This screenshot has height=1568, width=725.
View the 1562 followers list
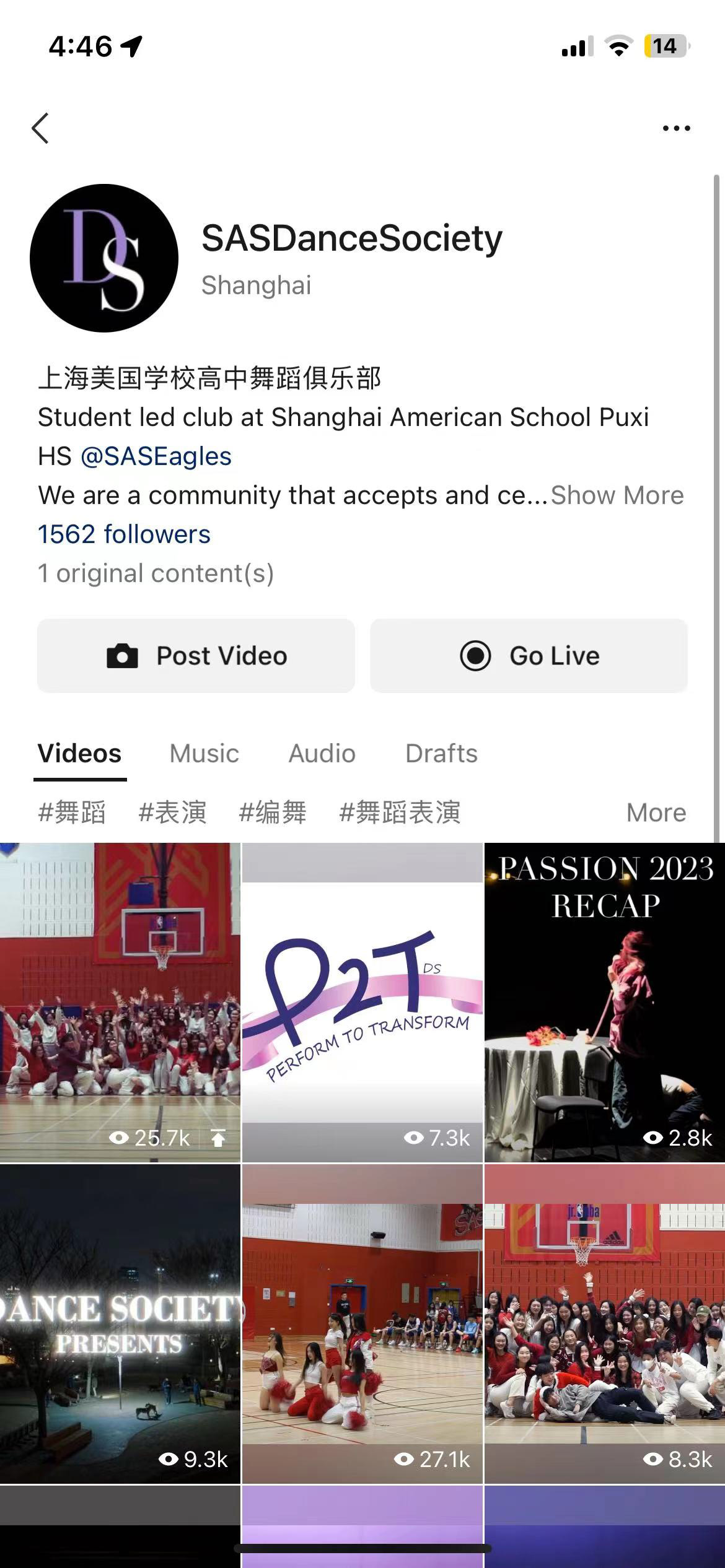coord(124,534)
